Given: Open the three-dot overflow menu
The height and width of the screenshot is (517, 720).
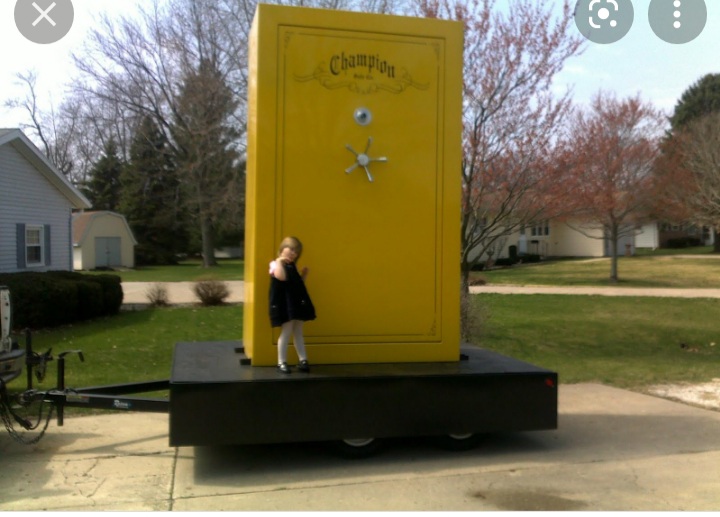Looking at the screenshot, I should point(677,15).
